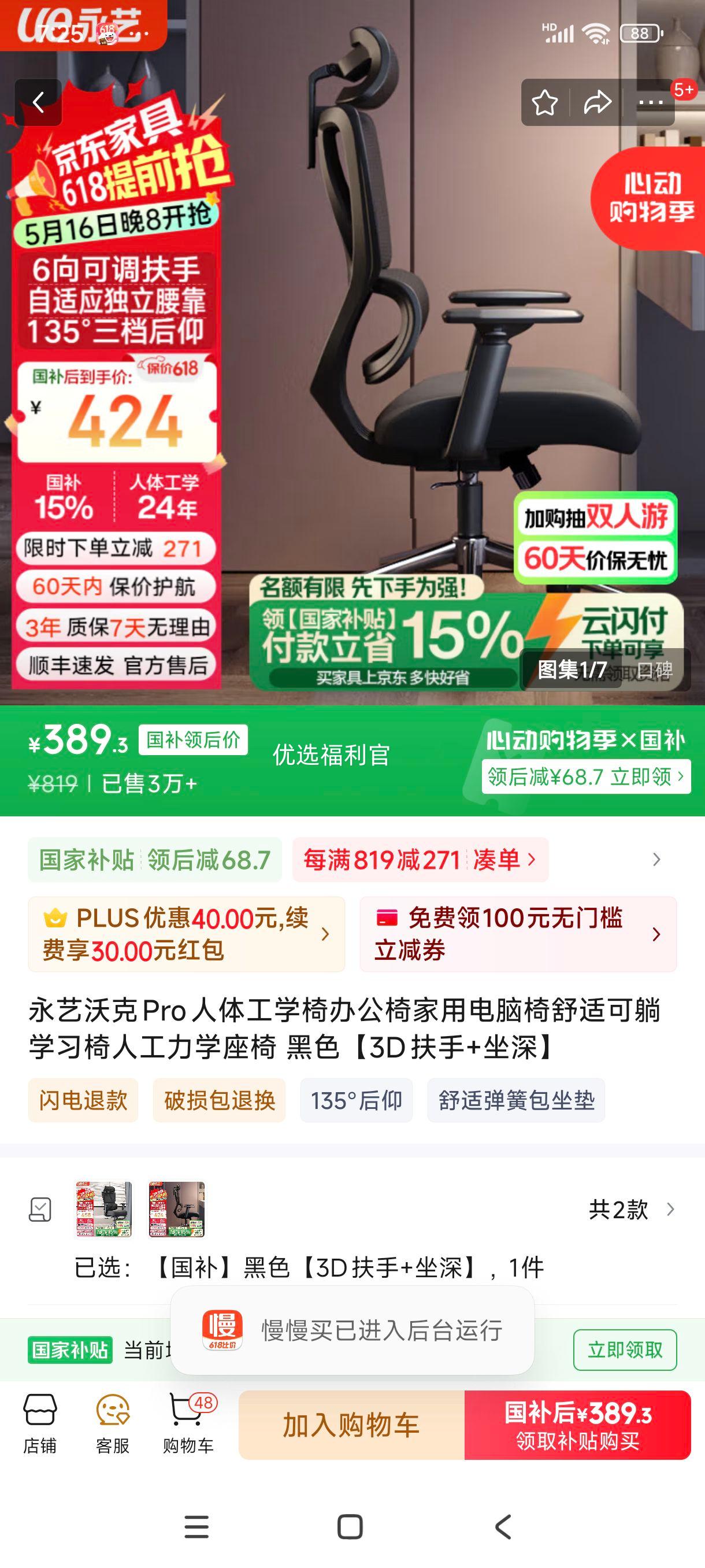Add the chair via 加入购物车
The width and height of the screenshot is (705, 1568).
click(x=351, y=1425)
